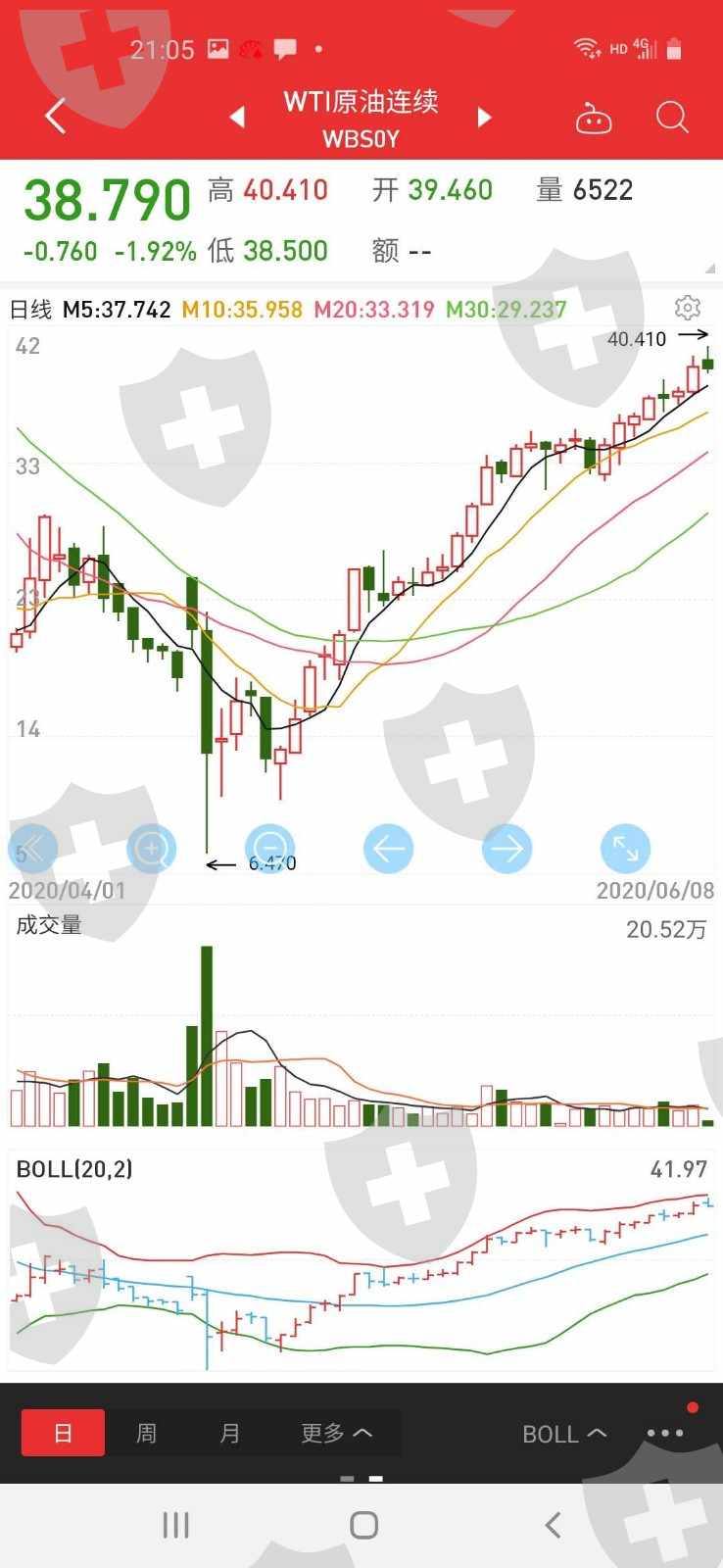Open system recent apps
Viewport: 723px width, 1568px height.
pyautogui.click(x=175, y=1525)
